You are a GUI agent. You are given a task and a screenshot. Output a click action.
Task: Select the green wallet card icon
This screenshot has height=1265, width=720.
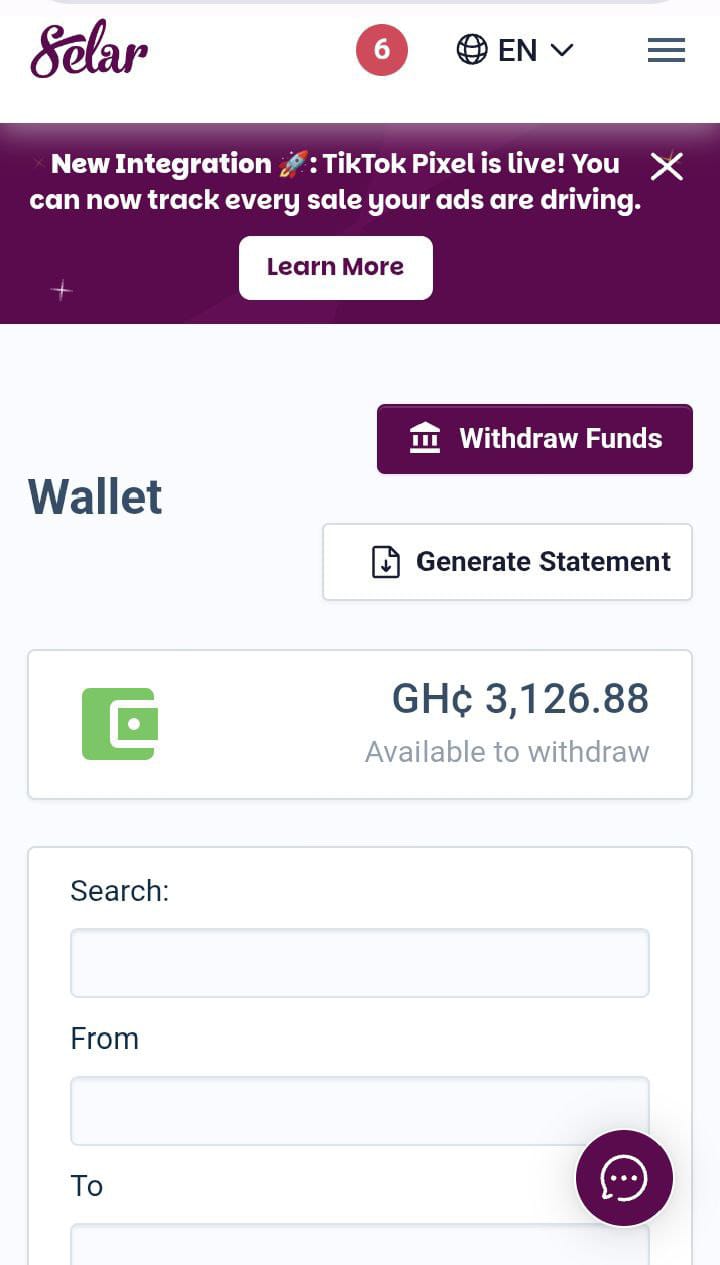pyautogui.click(x=120, y=724)
